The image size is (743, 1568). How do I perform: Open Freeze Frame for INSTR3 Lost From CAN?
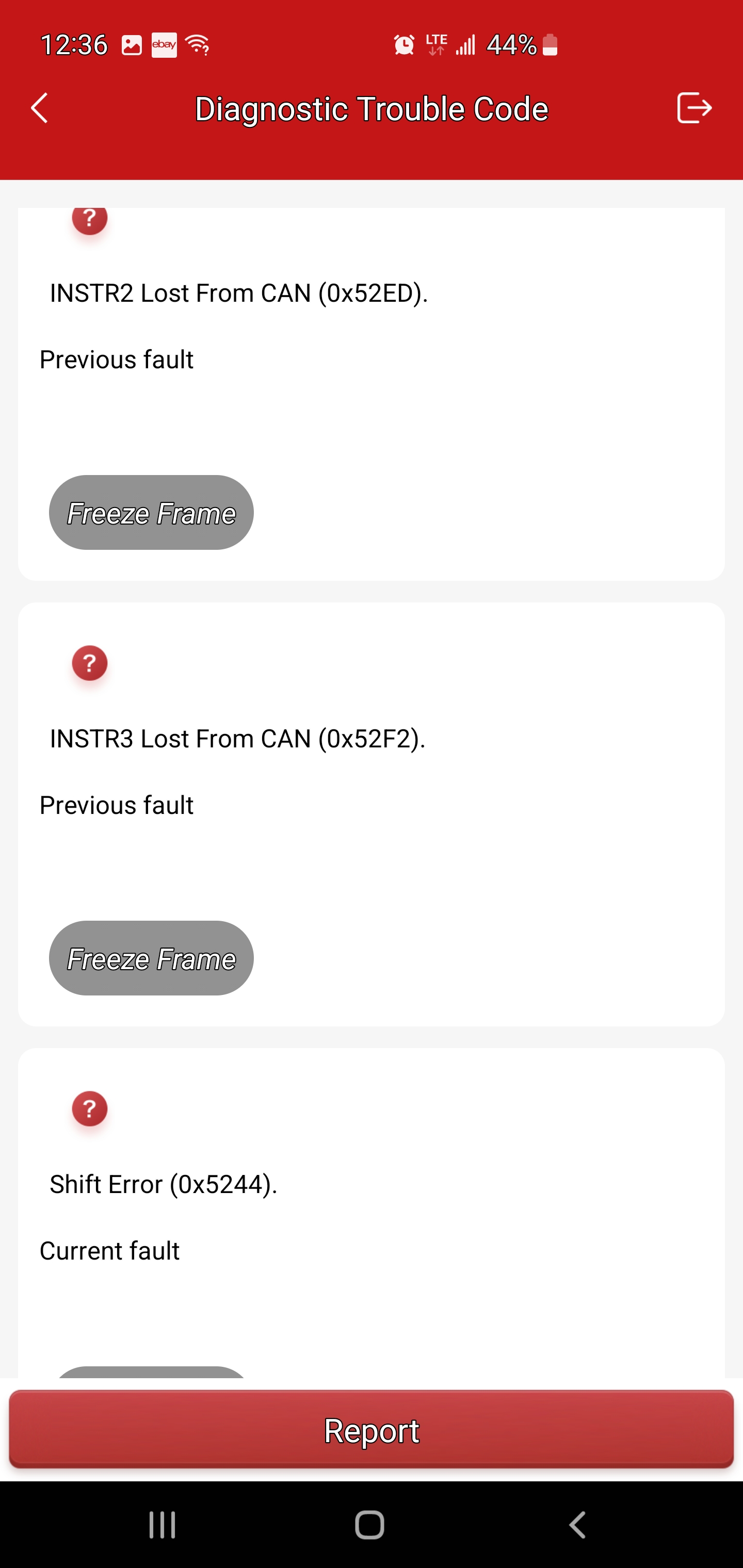click(x=151, y=958)
